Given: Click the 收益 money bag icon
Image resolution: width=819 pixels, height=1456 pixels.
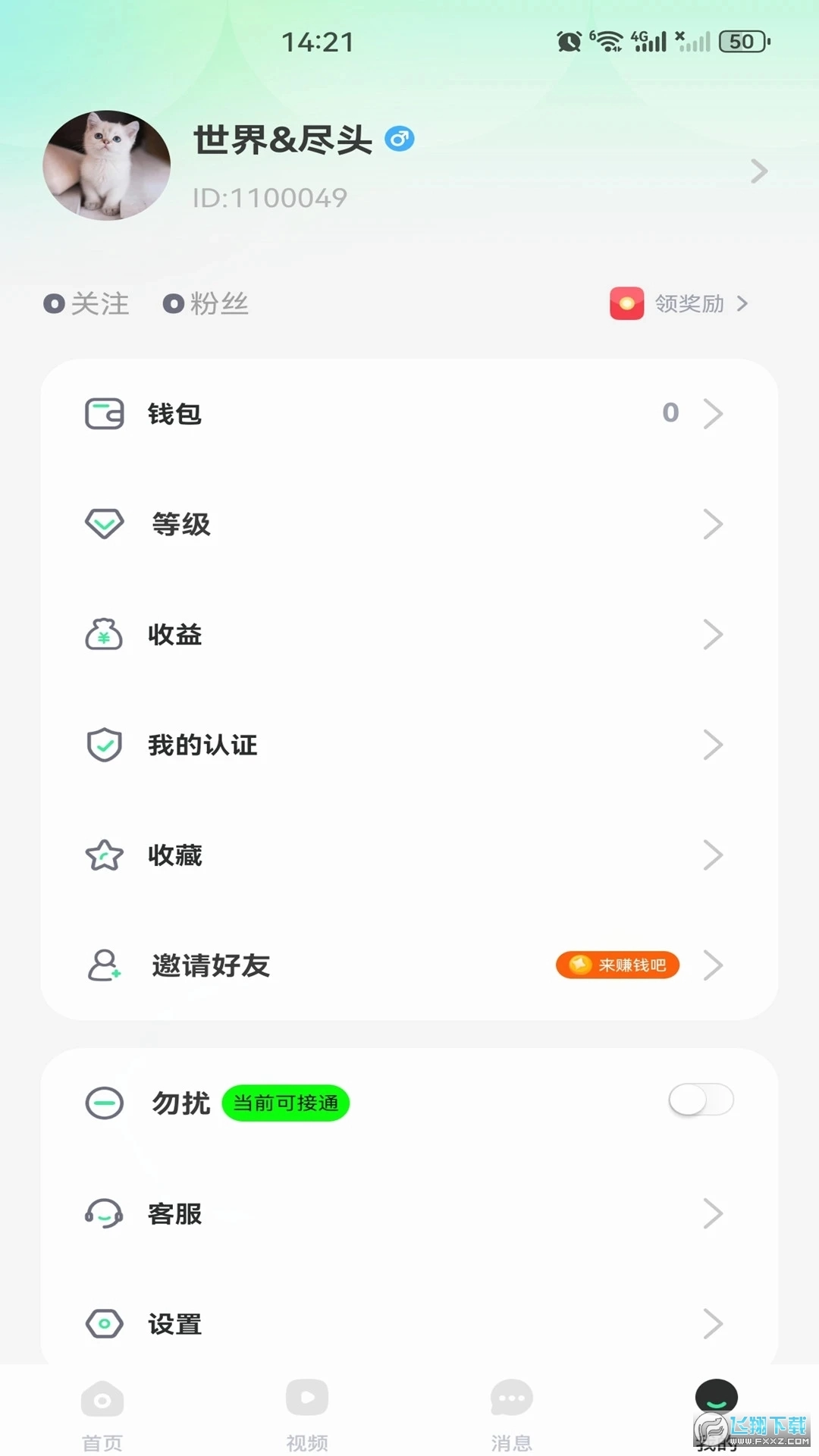Looking at the screenshot, I should 104,635.
